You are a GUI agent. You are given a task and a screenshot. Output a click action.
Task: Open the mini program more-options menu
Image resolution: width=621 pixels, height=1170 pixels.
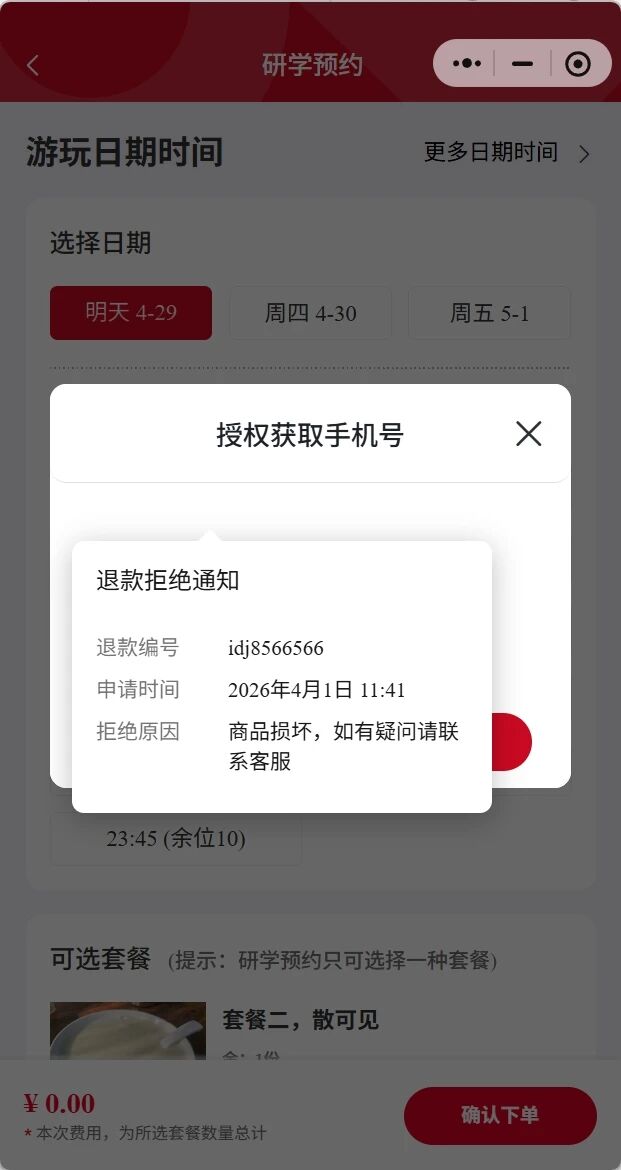(466, 64)
